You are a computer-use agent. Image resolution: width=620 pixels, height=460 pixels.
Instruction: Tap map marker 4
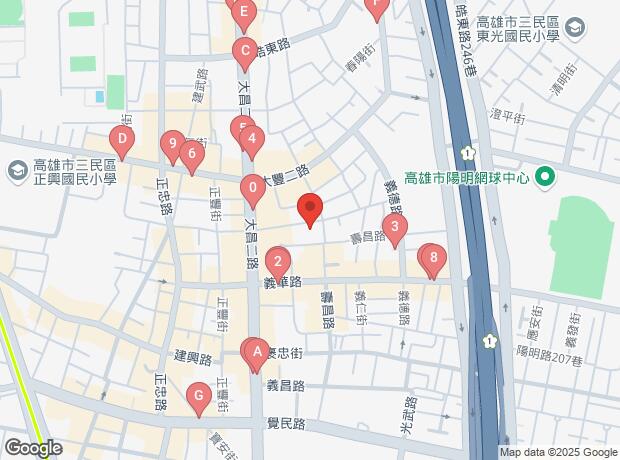254,138
